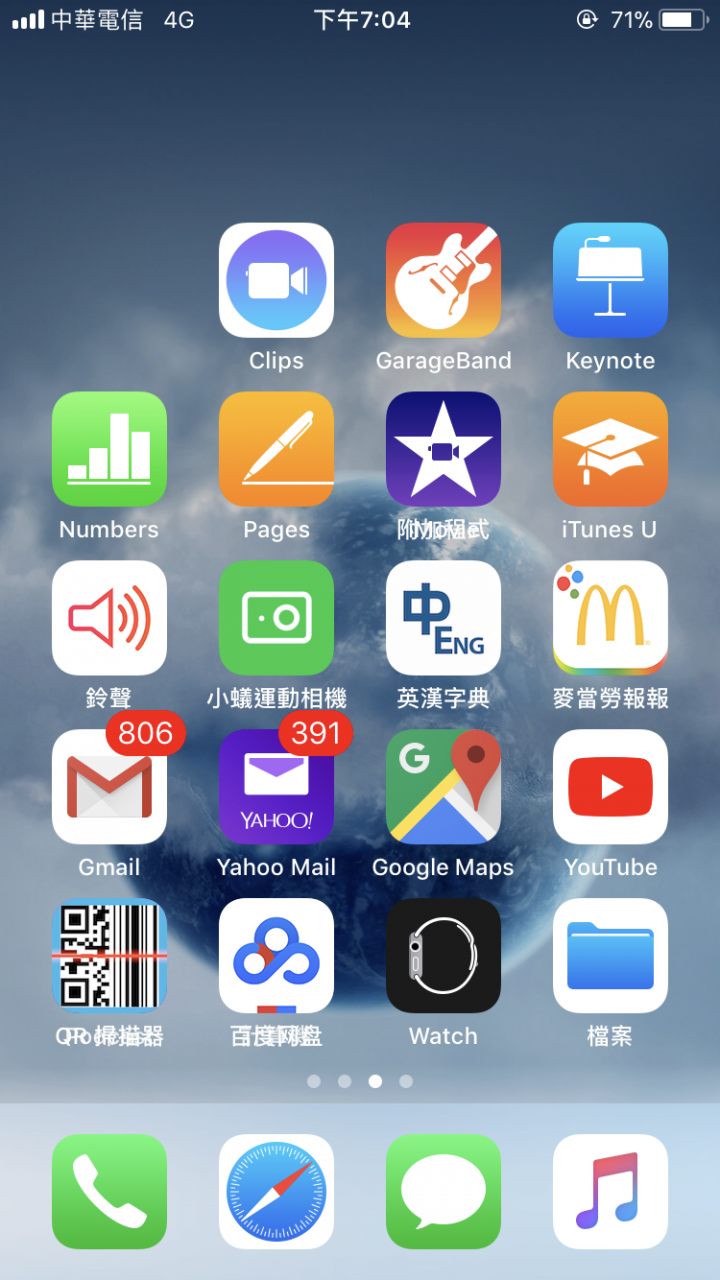
Task: Open the Music app in the dock
Action: tap(610, 1191)
